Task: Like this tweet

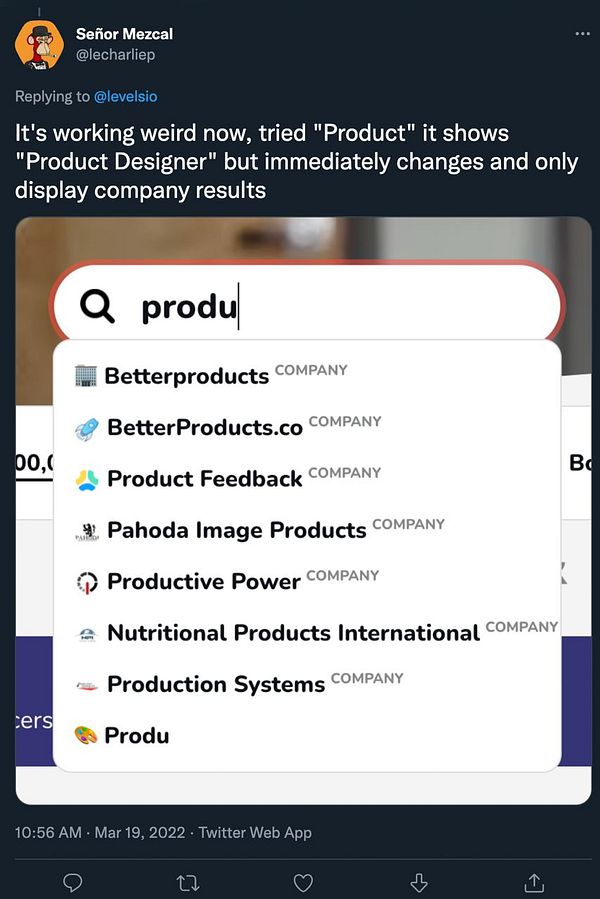Action: tap(303, 881)
